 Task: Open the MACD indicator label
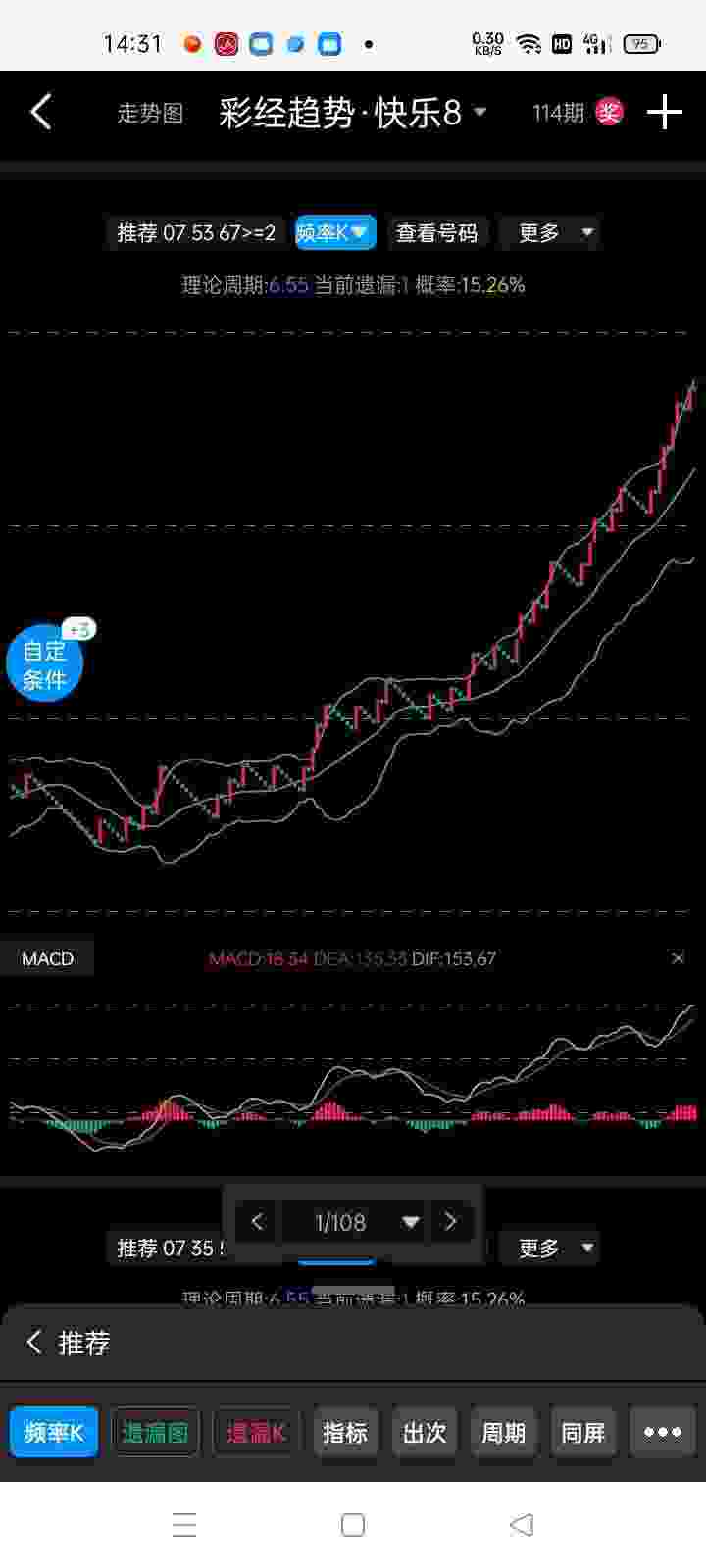47,958
